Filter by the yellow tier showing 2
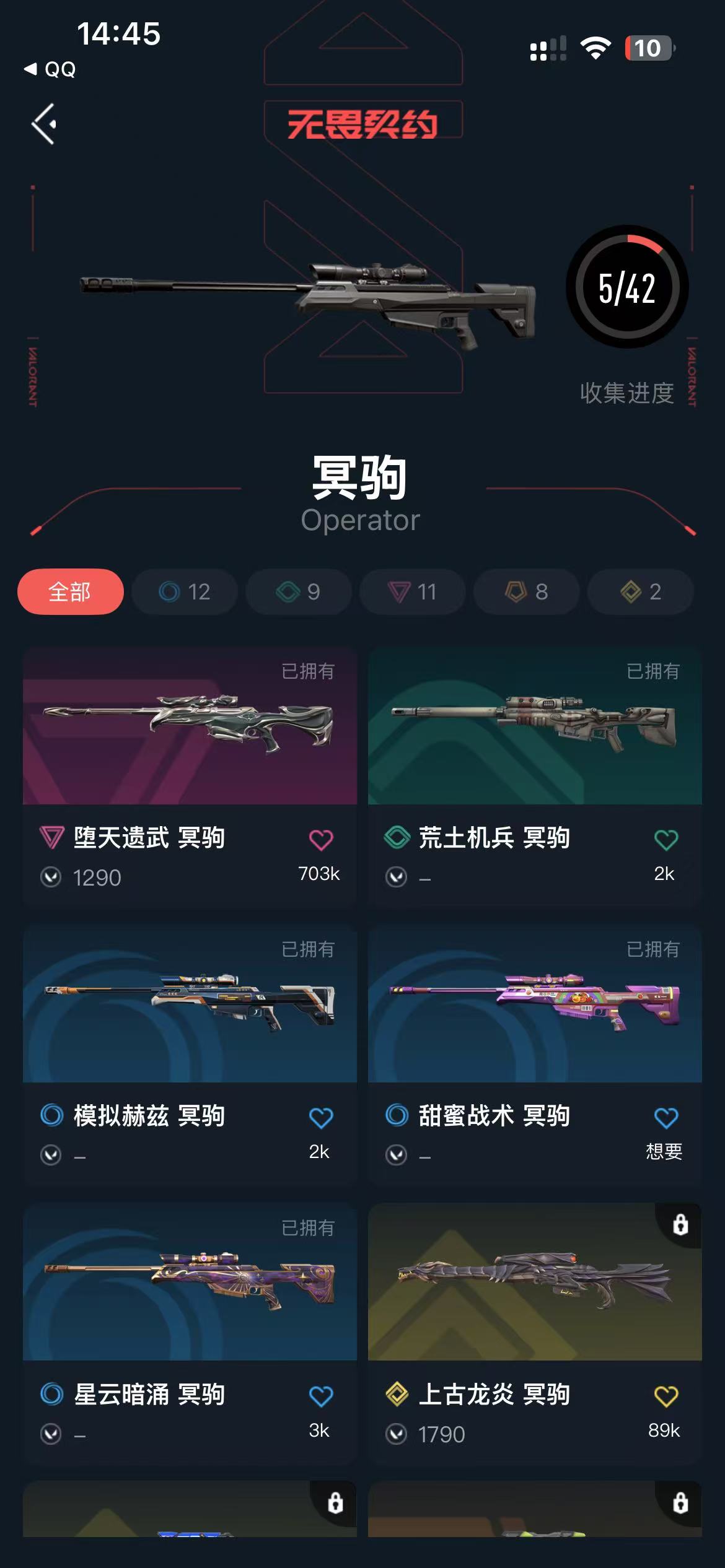Image resolution: width=725 pixels, height=1568 pixels. click(641, 591)
